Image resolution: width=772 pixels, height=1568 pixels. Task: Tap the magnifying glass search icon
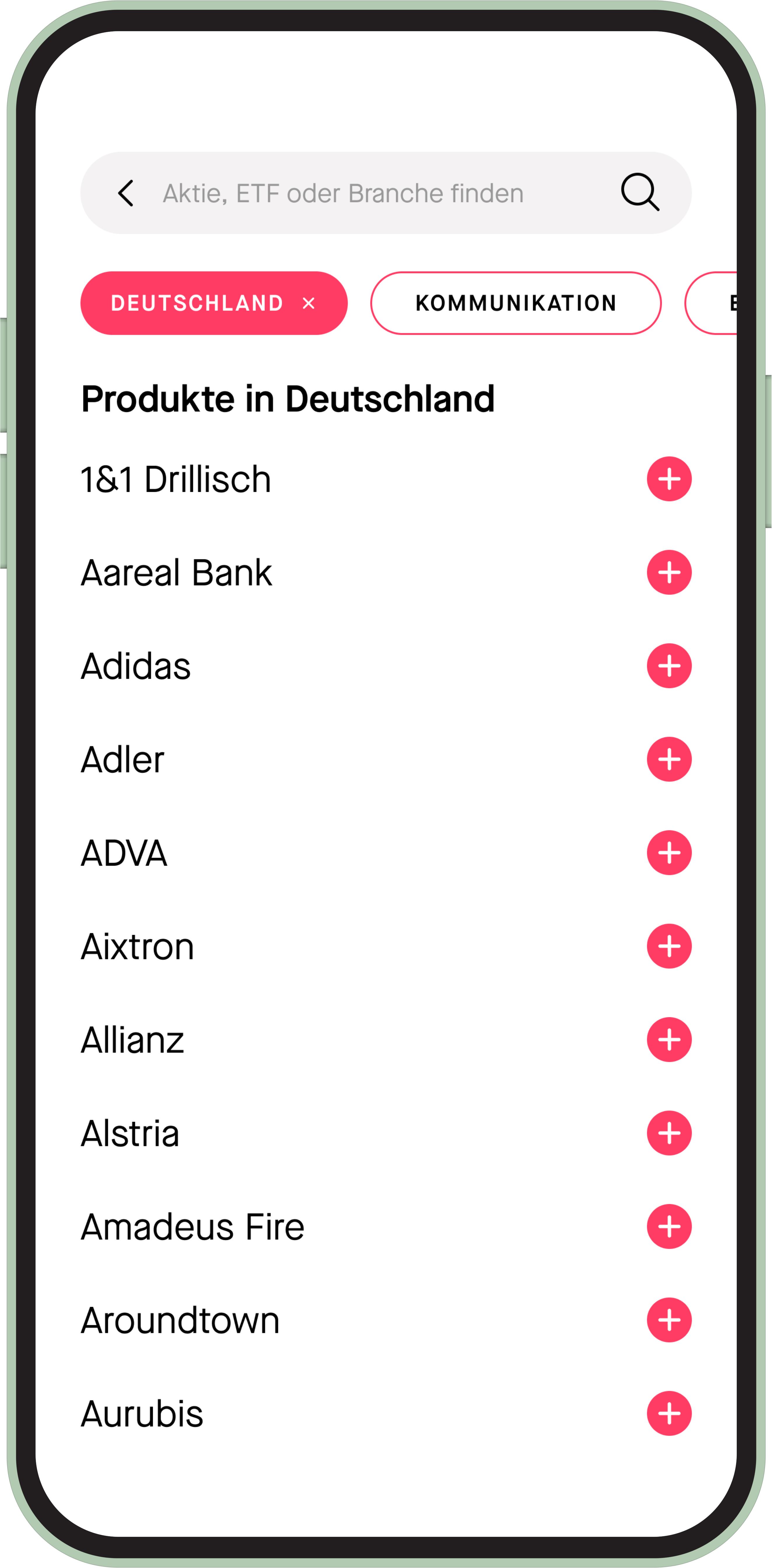(640, 192)
